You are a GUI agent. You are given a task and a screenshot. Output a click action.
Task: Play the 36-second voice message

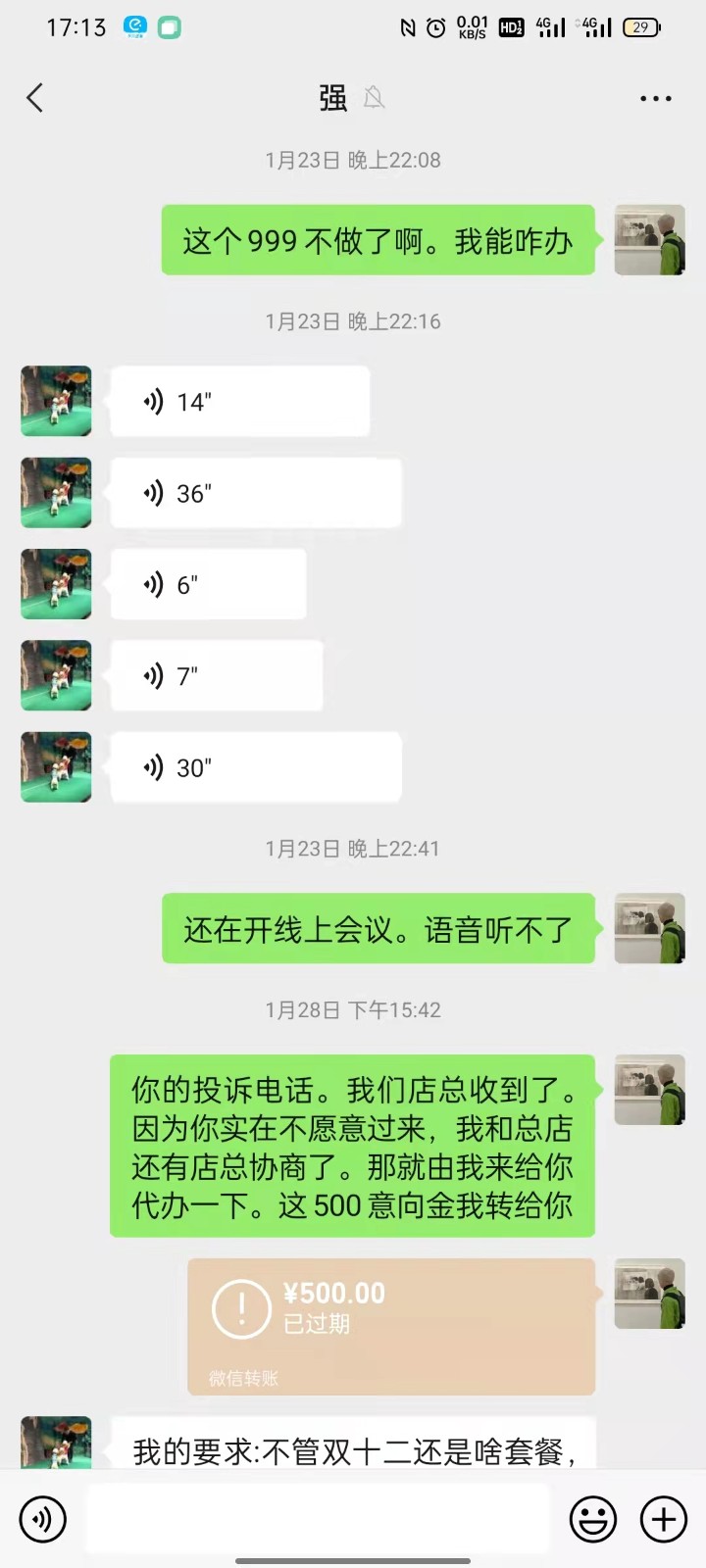[x=255, y=493]
